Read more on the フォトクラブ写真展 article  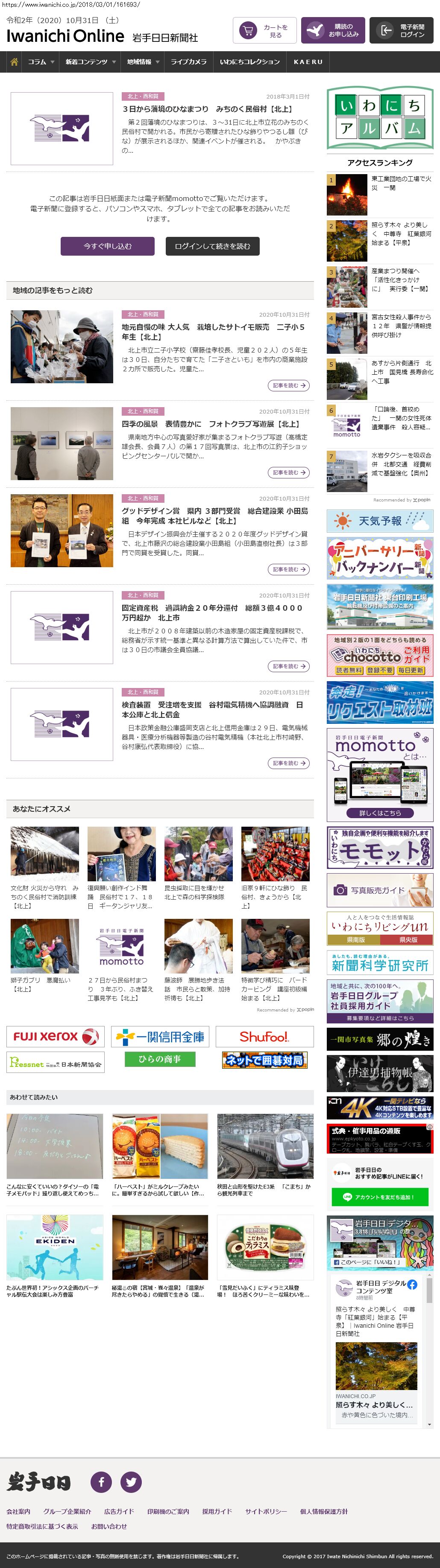click(x=288, y=472)
